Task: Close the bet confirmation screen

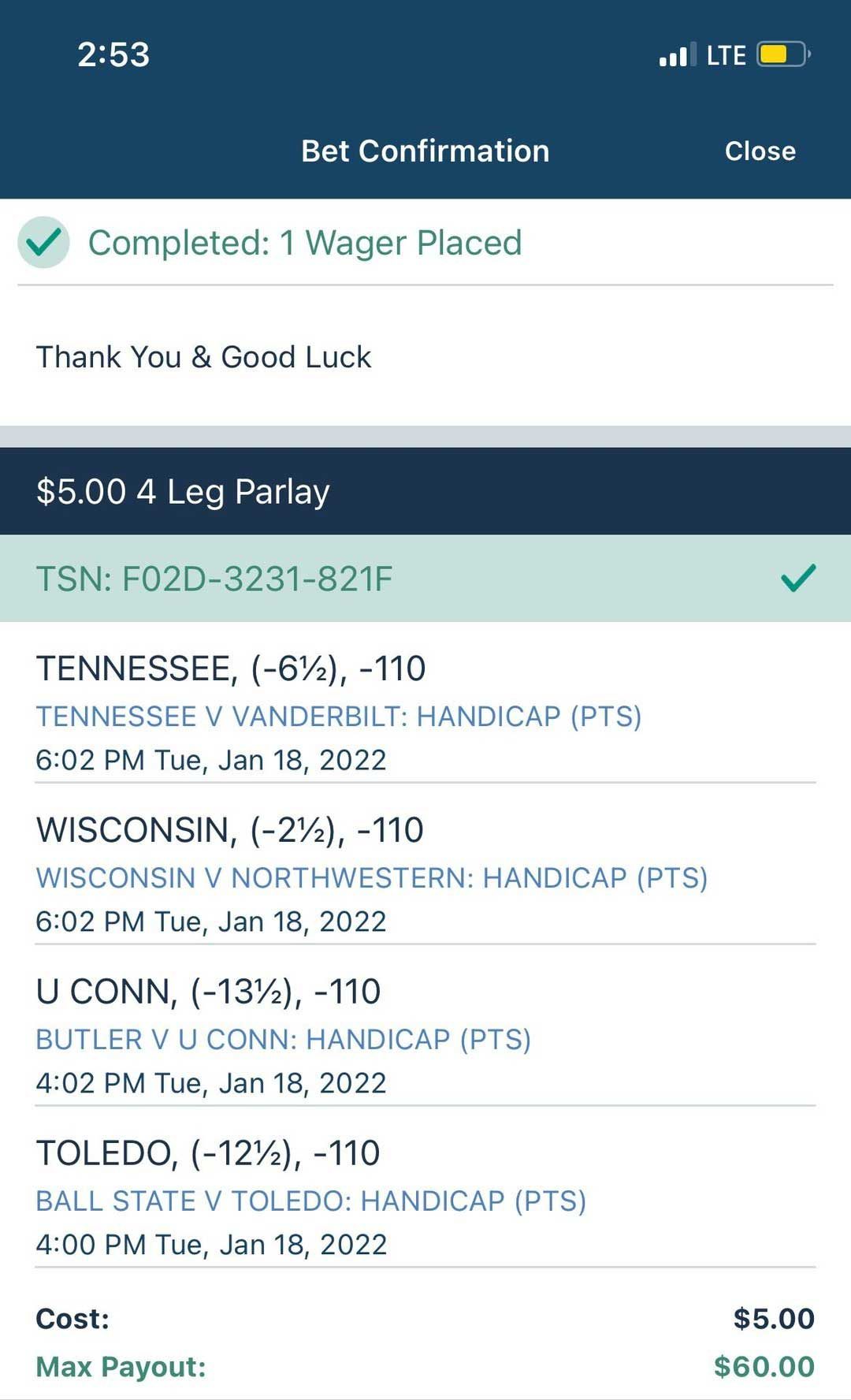Action: [760, 151]
